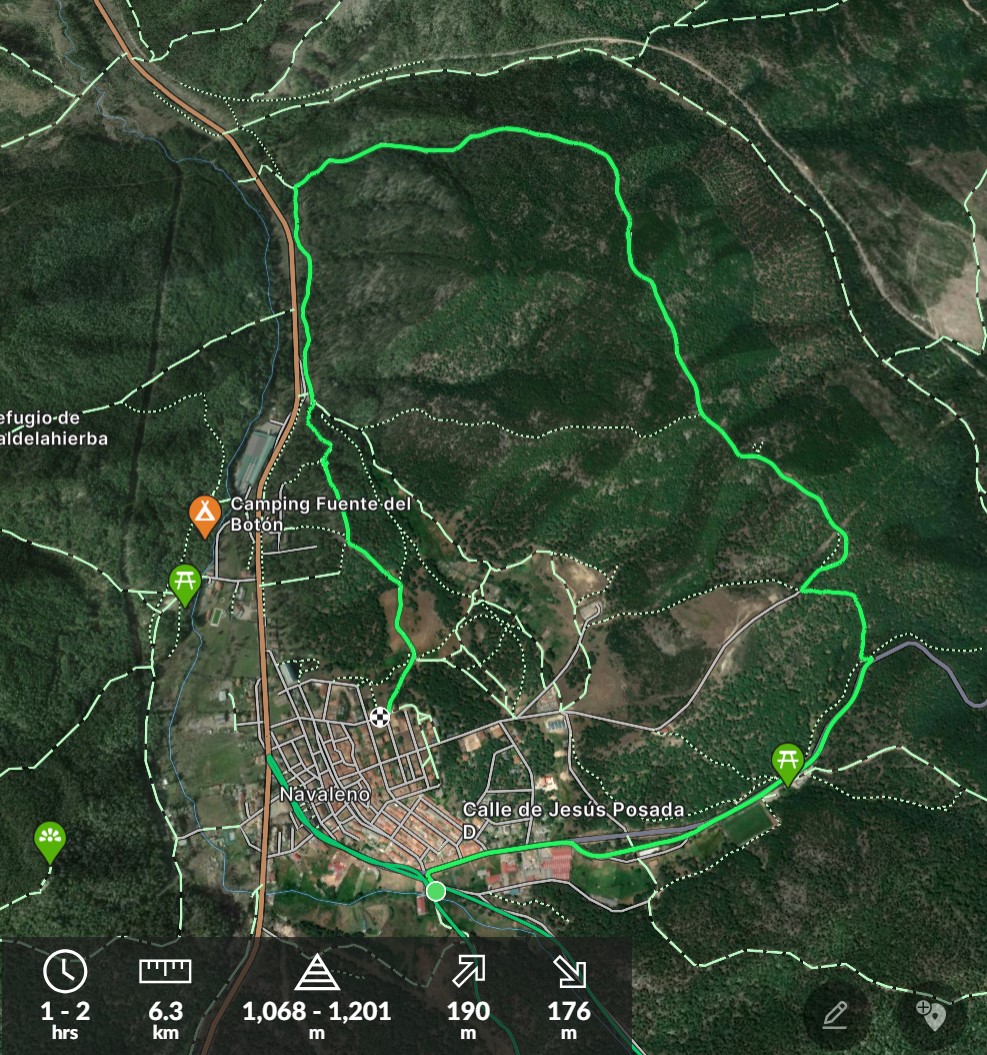Image resolution: width=987 pixels, height=1055 pixels.
Task: Open the green viewpoint marker west of Navaleno
Action: coord(50,840)
